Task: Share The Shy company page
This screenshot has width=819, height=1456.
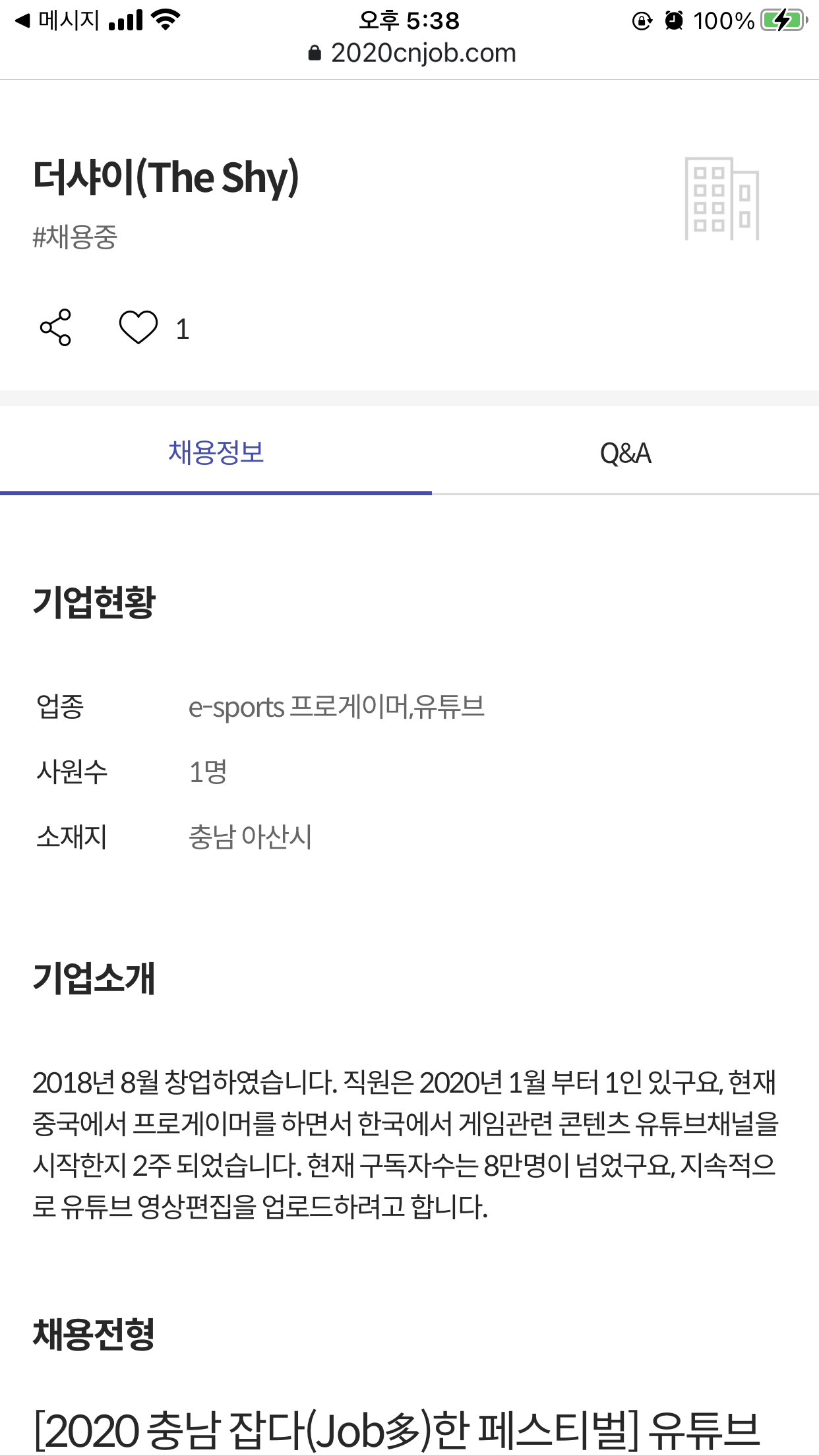Action: (55, 328)
